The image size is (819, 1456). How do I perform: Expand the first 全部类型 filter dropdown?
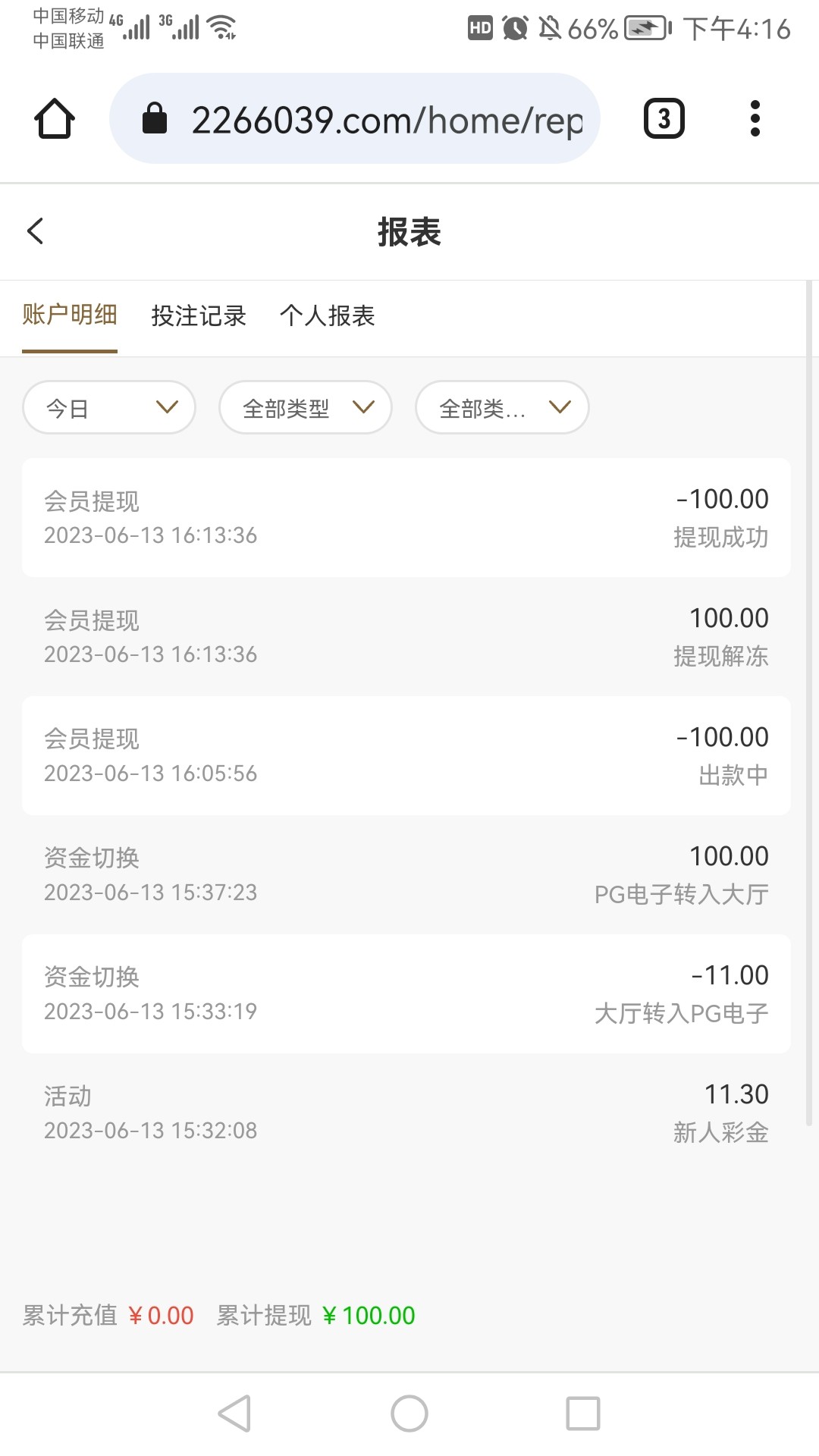(305, 407)
